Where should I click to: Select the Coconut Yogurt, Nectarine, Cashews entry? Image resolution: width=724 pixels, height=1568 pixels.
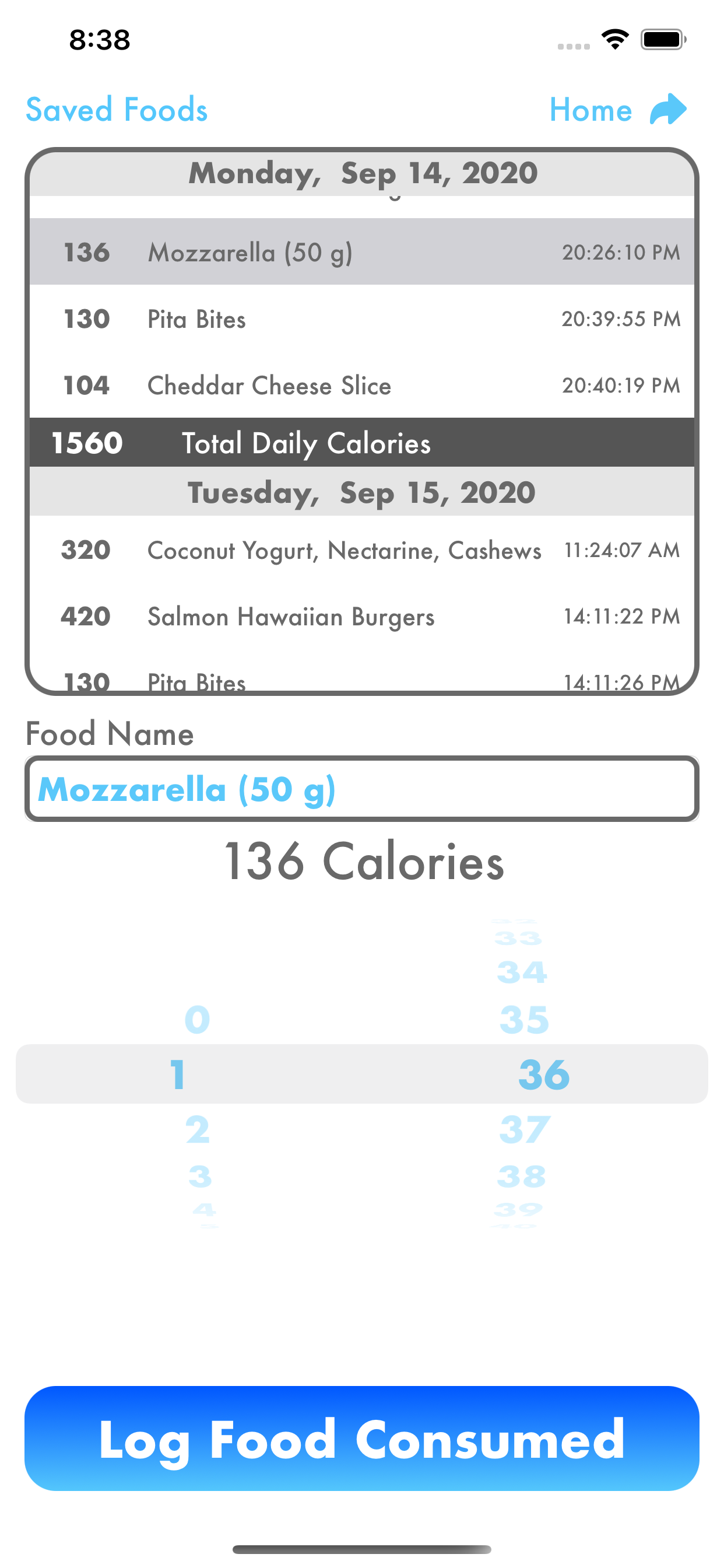click(361, 550)
